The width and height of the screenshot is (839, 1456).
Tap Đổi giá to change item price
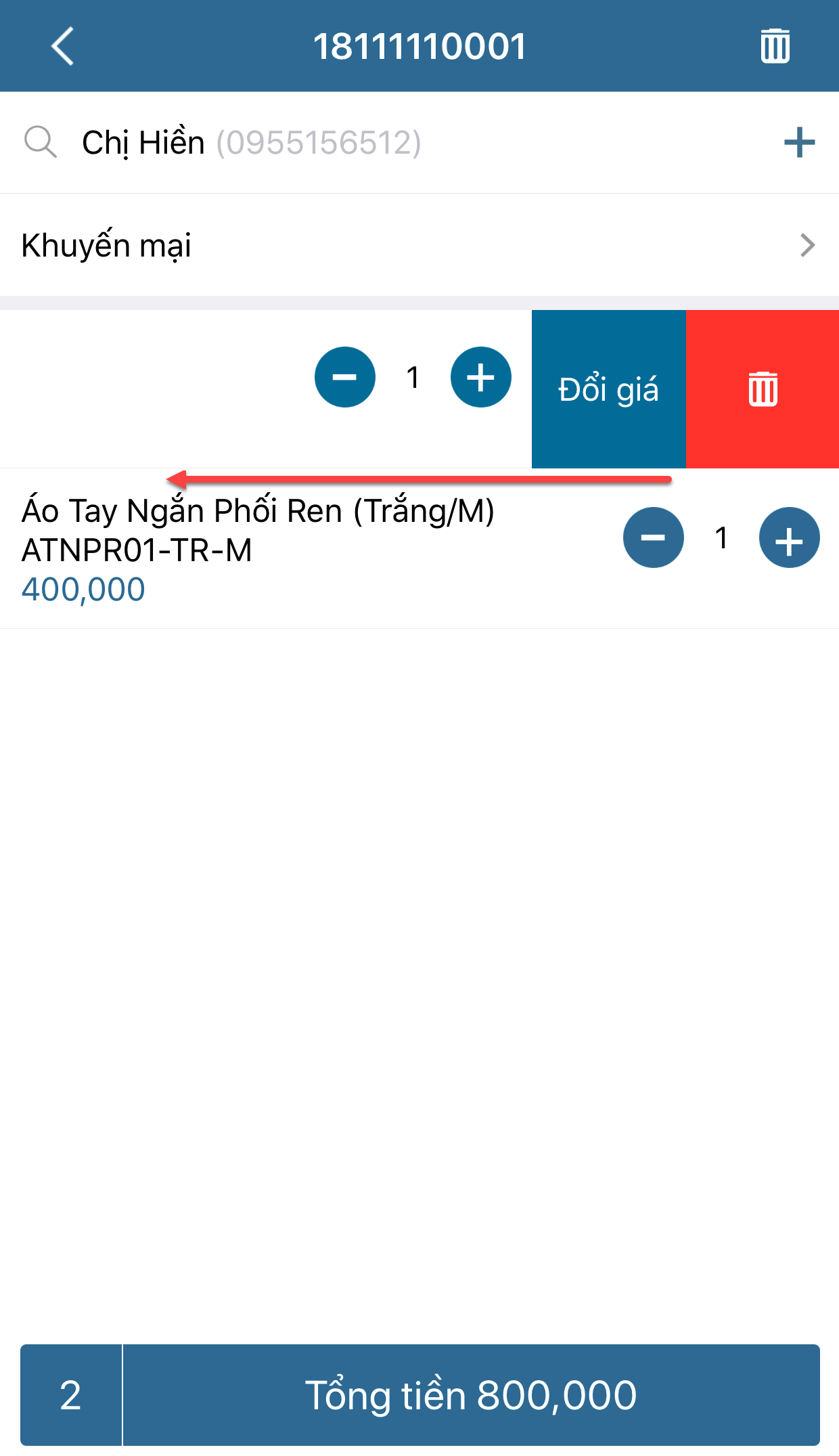[608, 389]
